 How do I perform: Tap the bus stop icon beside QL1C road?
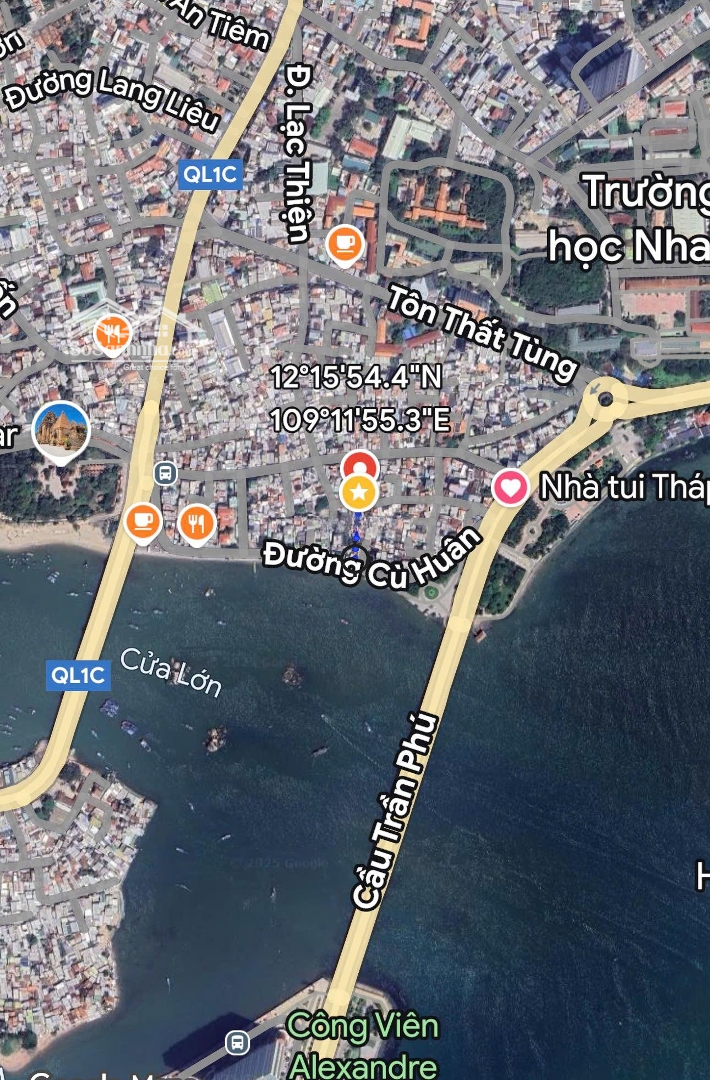coord(165,473)
